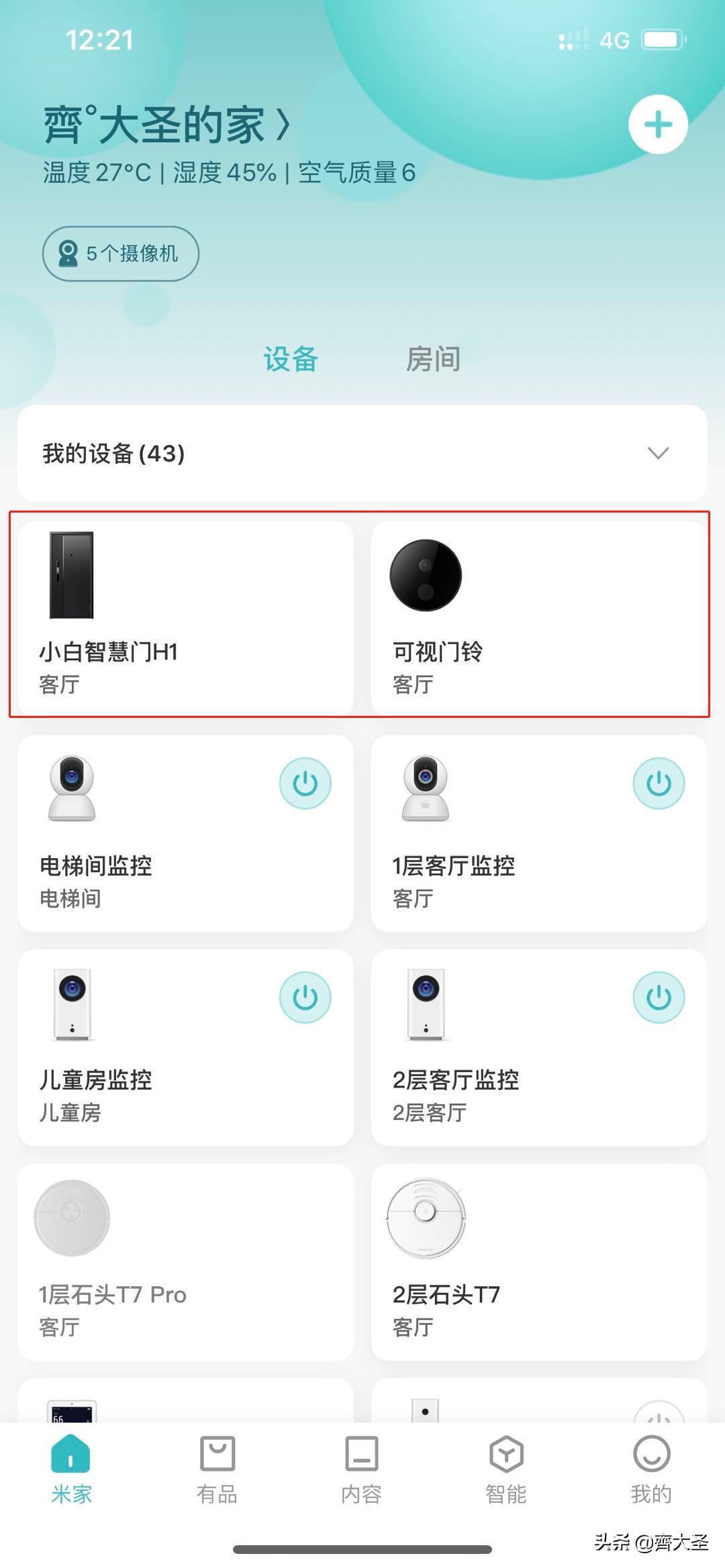Switch to the 房间 tab
The height and width of the screenshot is (1568, 725).
433,360
